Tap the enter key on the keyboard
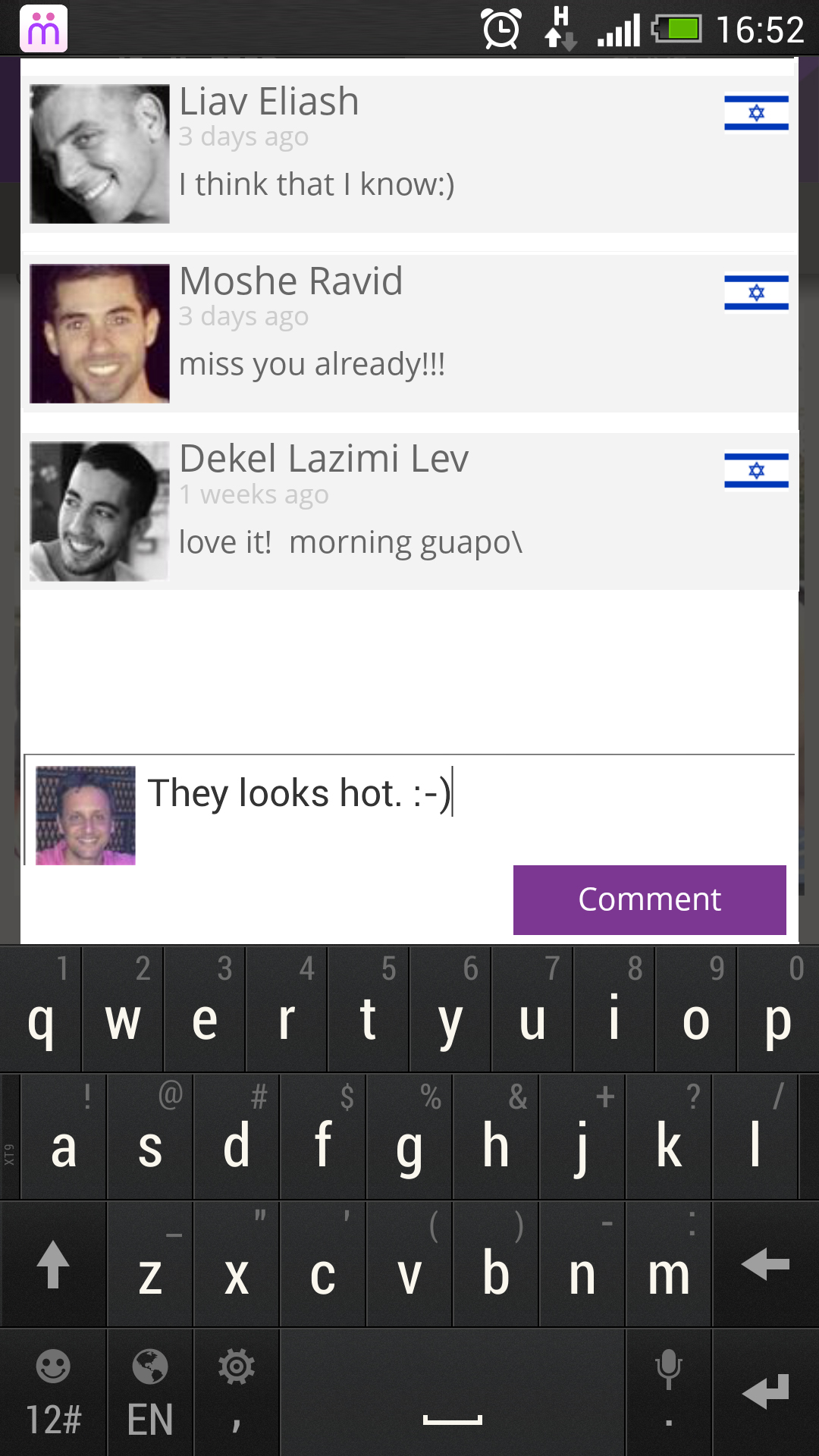Screen dimensions: 819x1456 pyautogui.click(x=765, y=1392)
